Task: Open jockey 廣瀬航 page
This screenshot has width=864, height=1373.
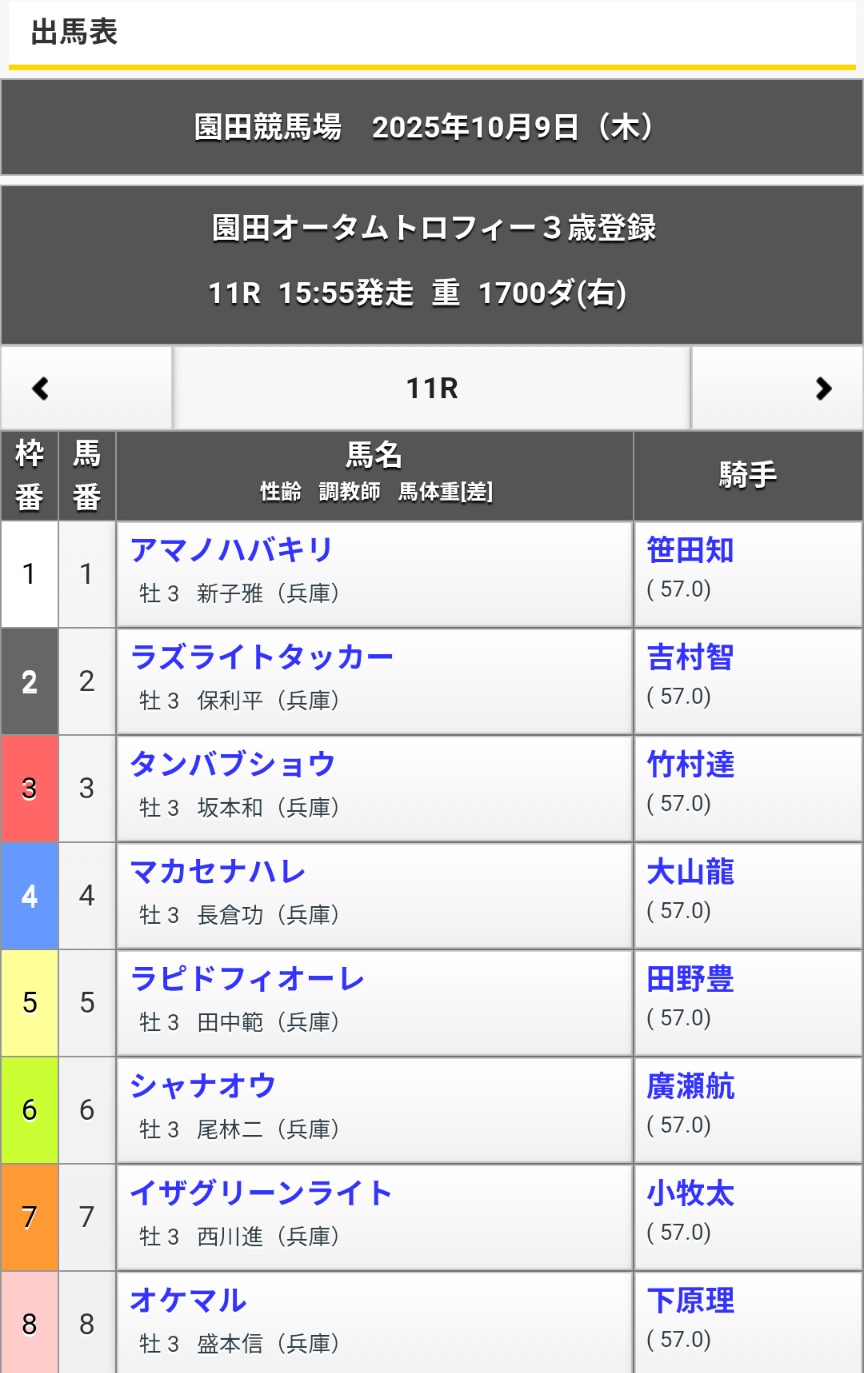Action: click(690, 1086)
